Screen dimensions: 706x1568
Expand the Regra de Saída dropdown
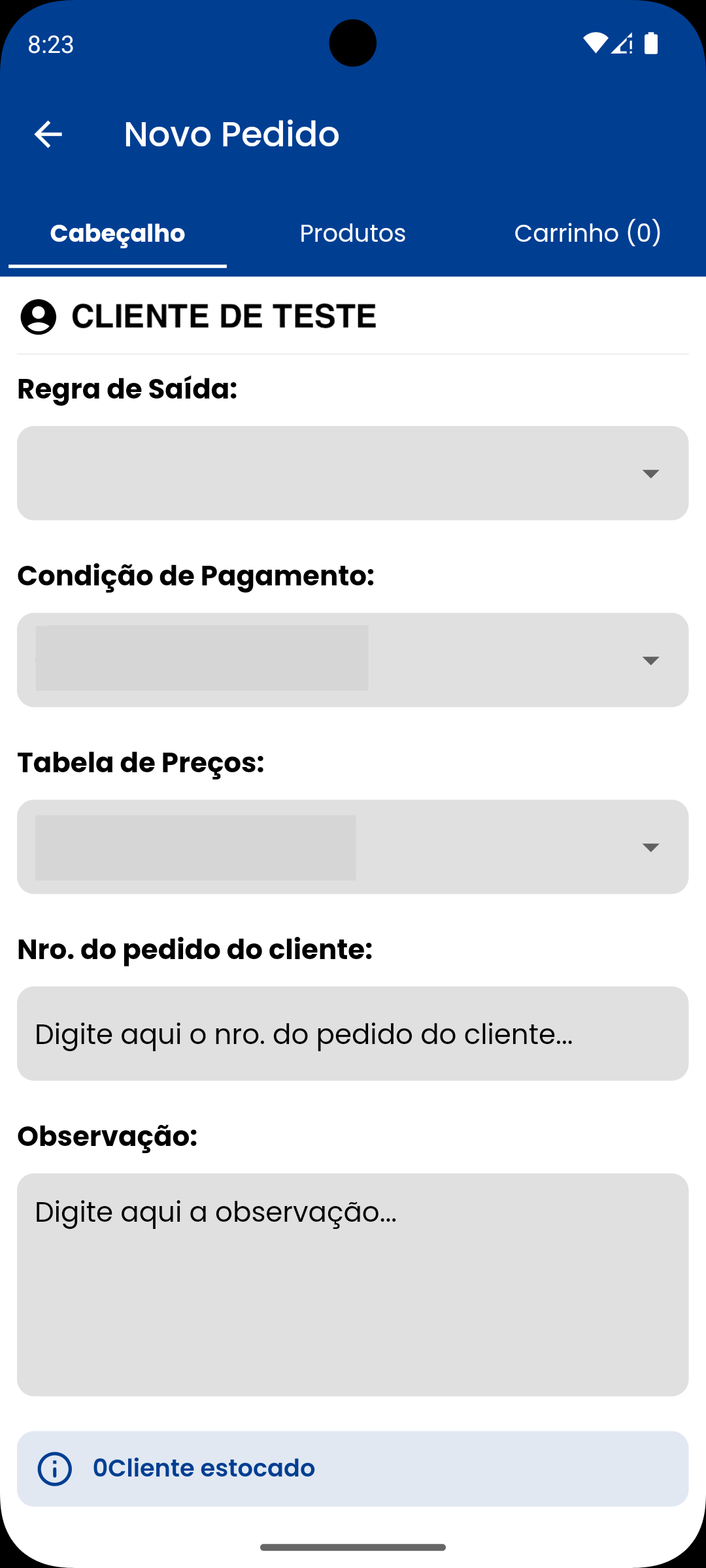point(352,473)
